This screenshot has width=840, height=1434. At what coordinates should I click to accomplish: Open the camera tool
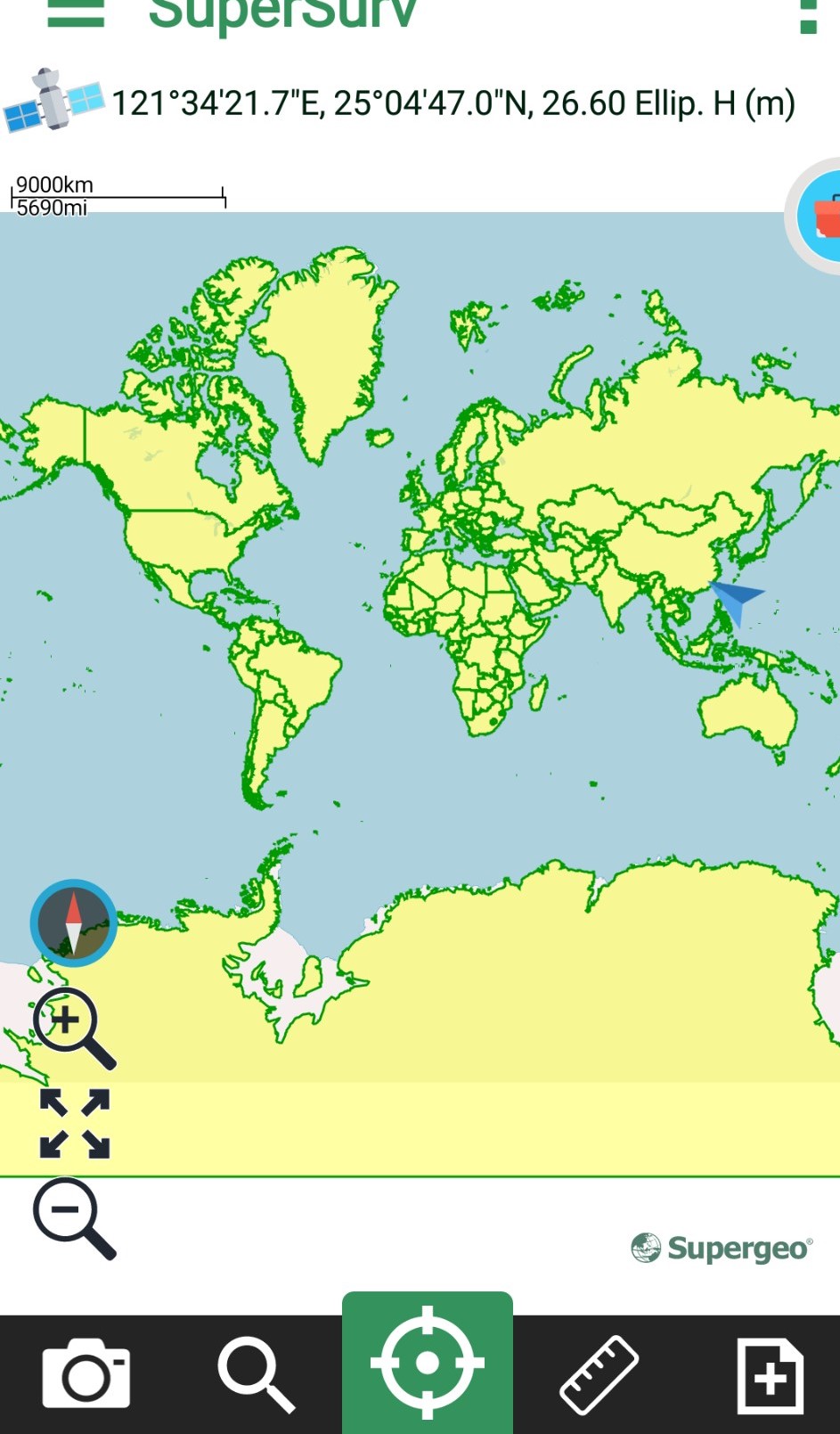86,1373
